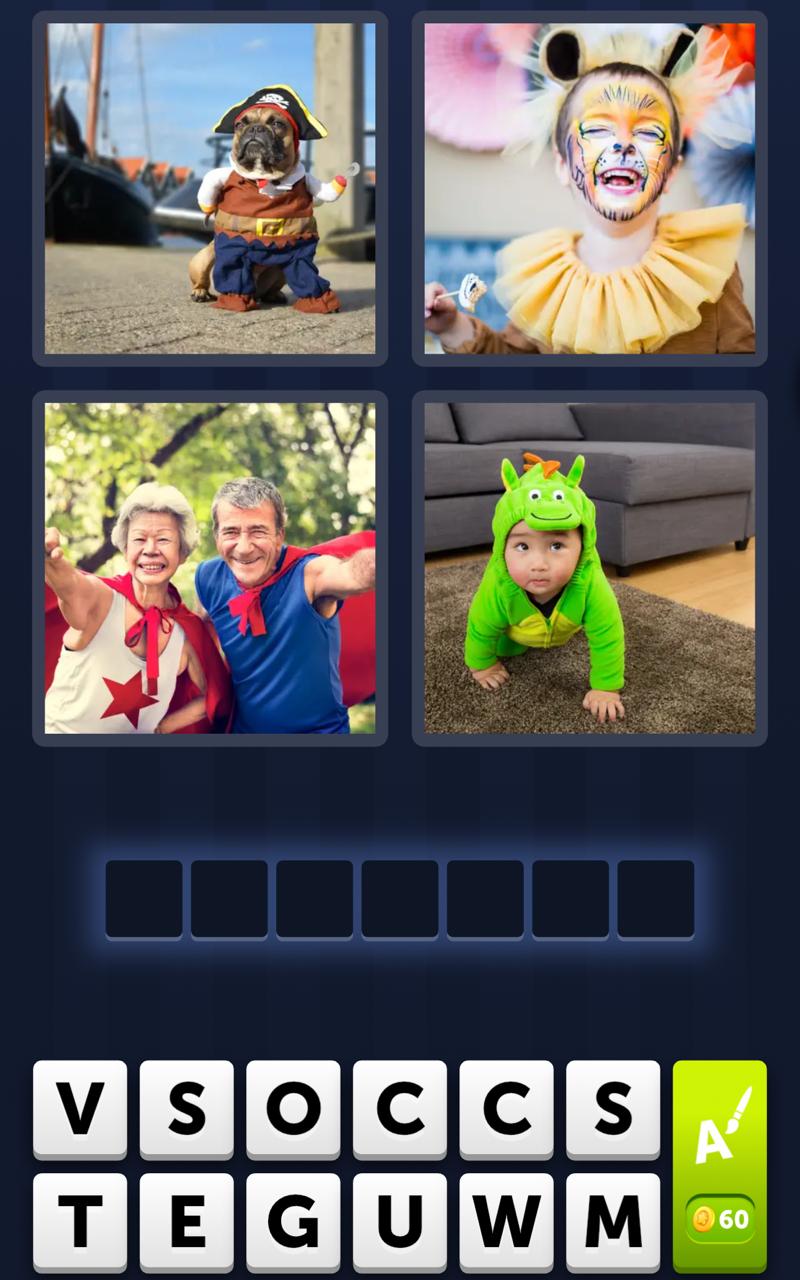The image size is (800, 1280).
Task: View the baby in dragon costume picture
Action: [590, 568]
